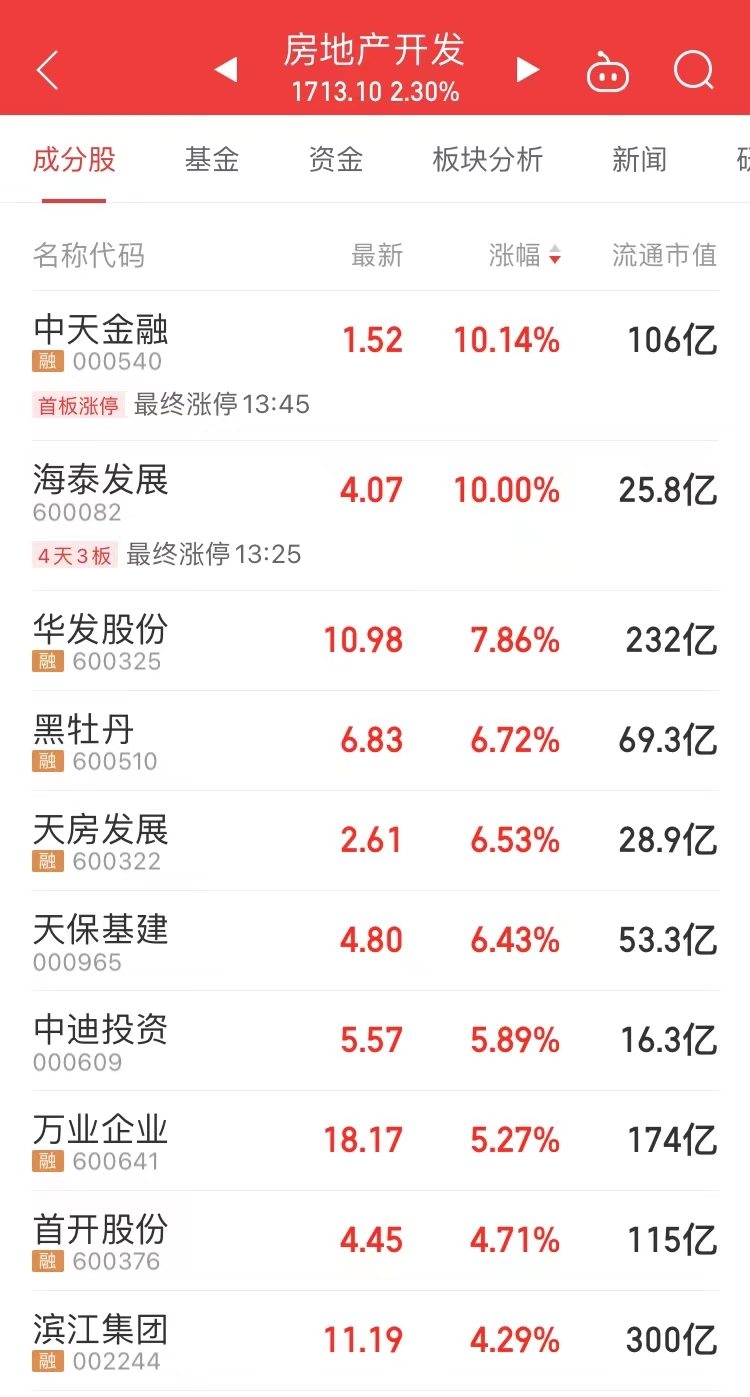Sort the list by 涨幅 column
Screen dimensions: 750x1397
(x=524, y=256)
